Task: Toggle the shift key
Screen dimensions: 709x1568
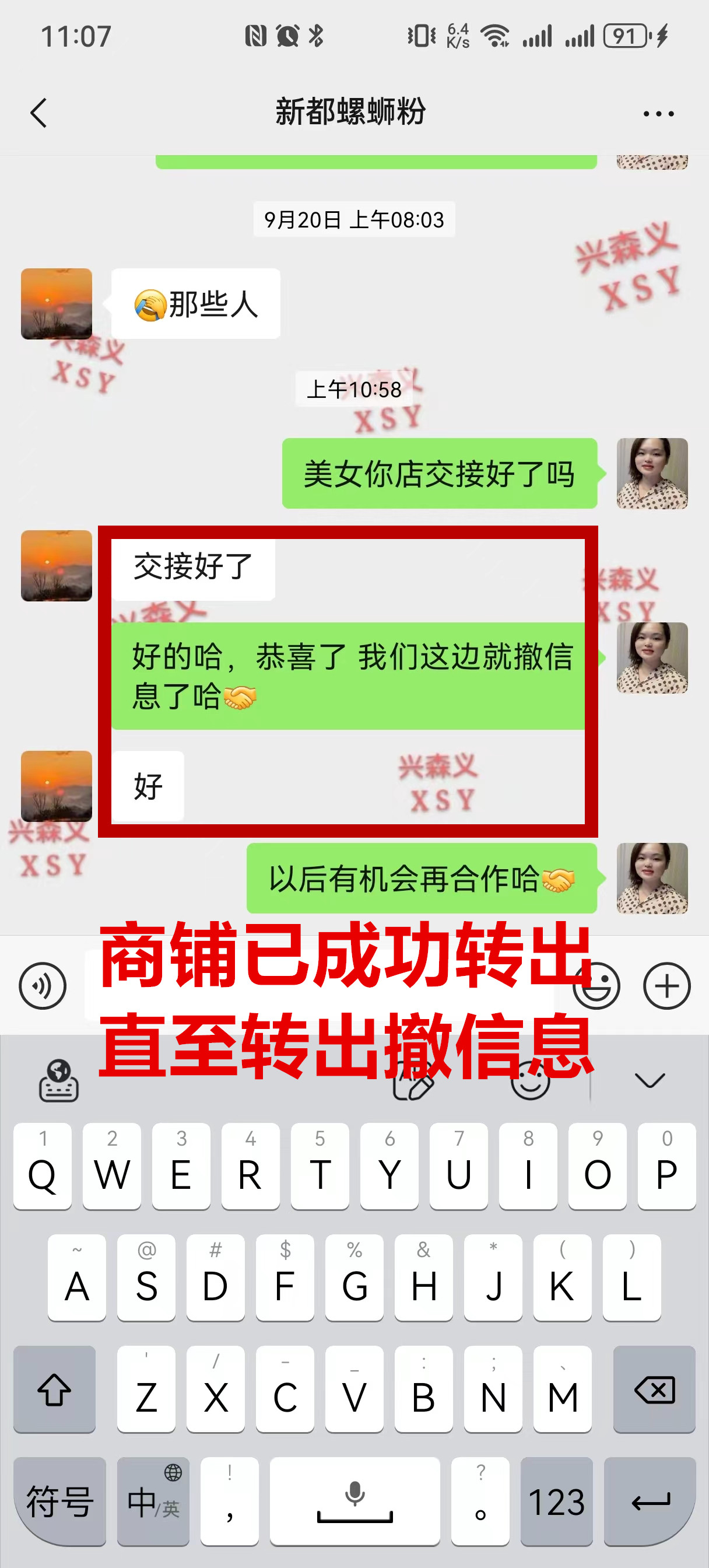Action: coord(54,1389)
